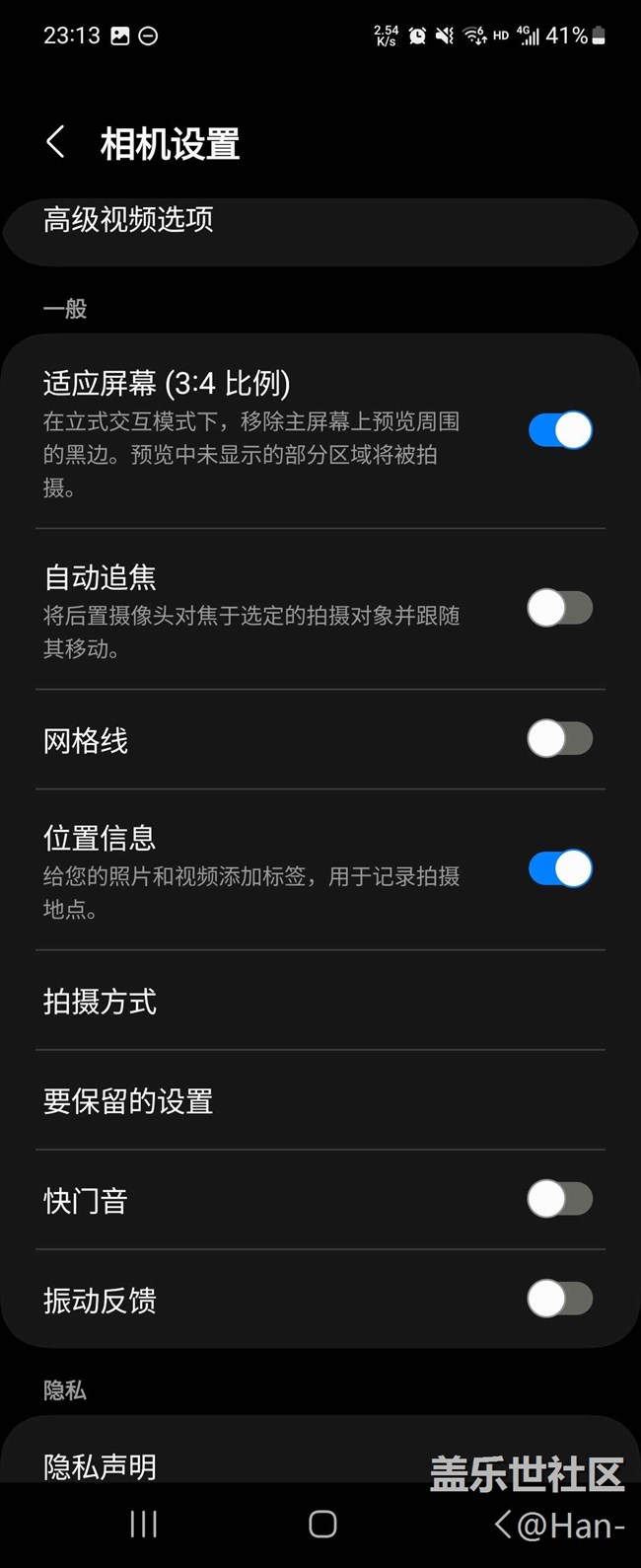
Task: Disable 位置信息 switch
Action: point(560,868)
